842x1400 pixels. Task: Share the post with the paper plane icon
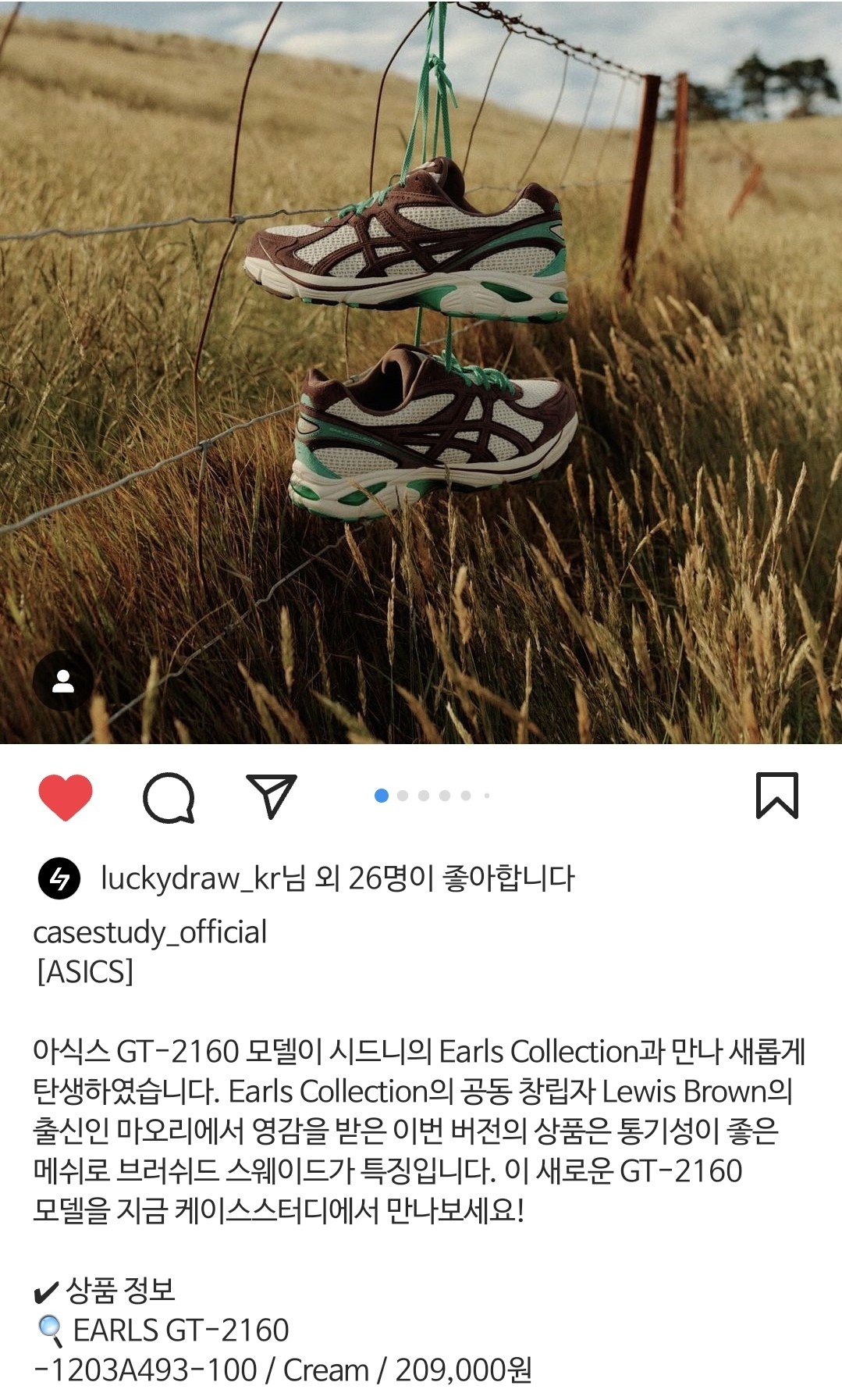click(x=271, y=796)
